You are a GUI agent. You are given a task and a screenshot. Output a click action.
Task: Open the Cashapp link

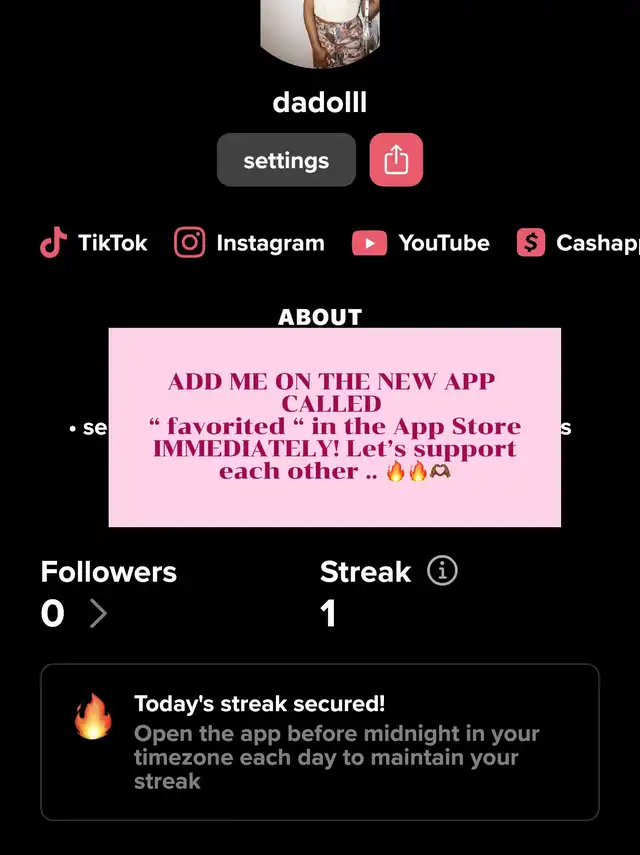[x=578, y=243]
